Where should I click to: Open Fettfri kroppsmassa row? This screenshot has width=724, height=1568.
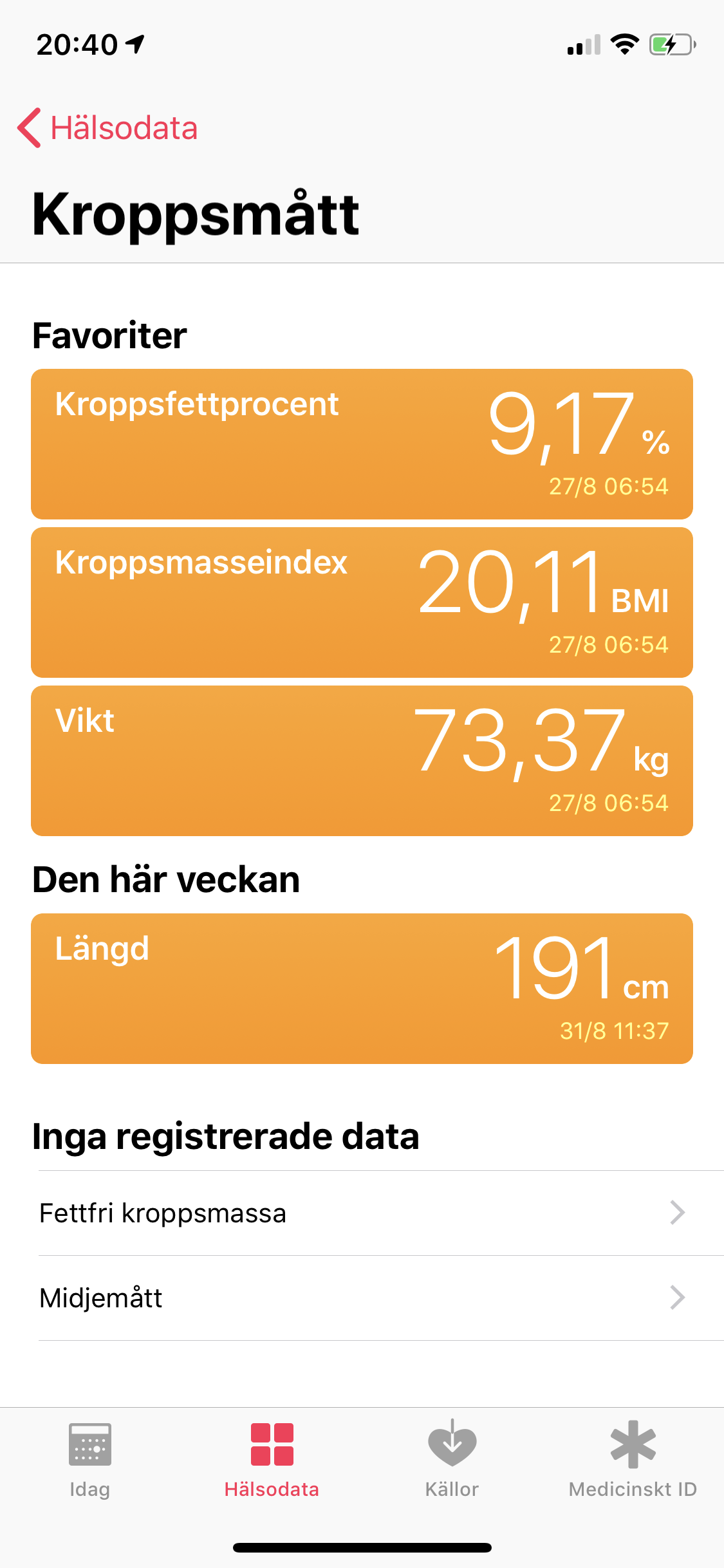click(362, 1213)
